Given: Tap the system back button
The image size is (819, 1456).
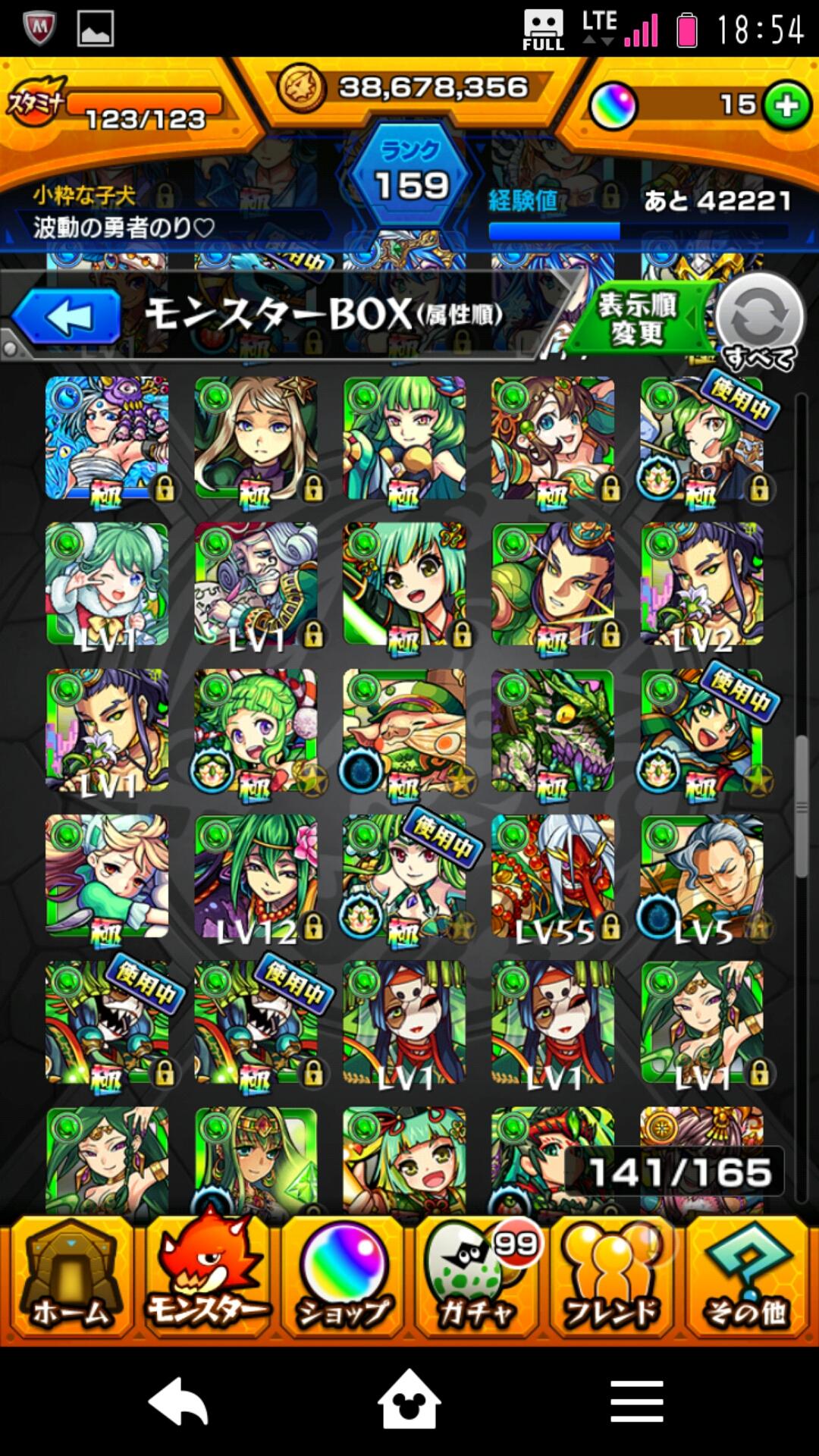Looking at the screenshot, I should point(178,1401).
